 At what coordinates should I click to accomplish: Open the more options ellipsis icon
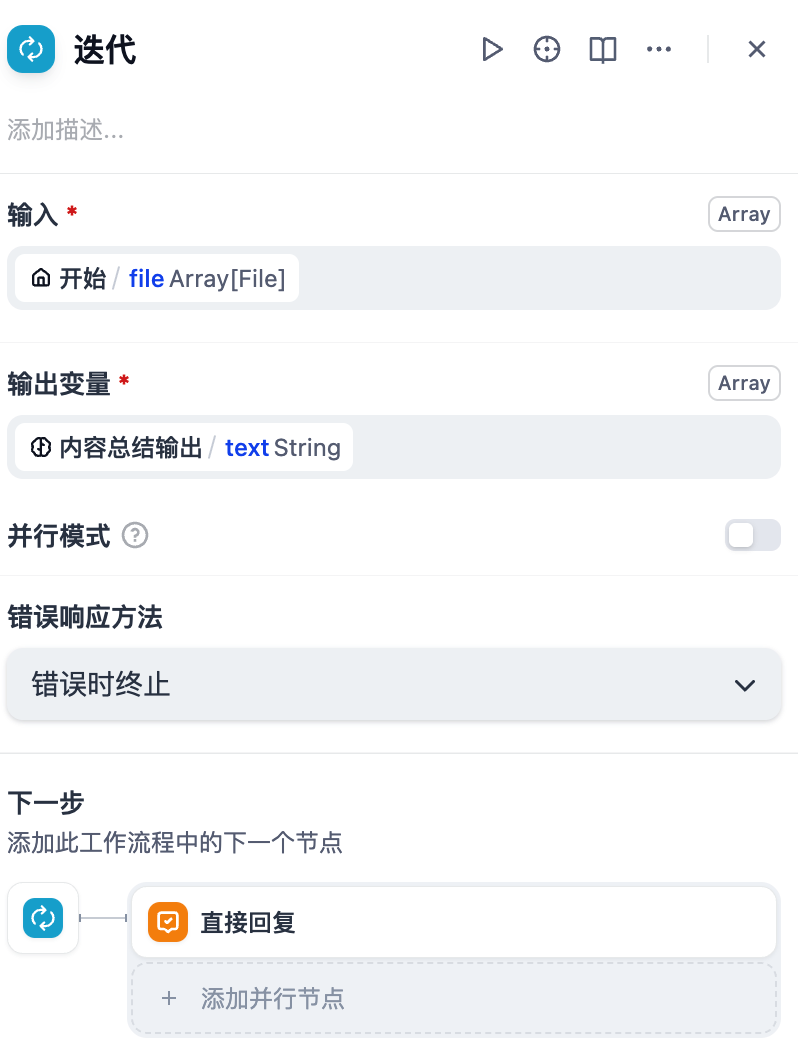[658, 48]
